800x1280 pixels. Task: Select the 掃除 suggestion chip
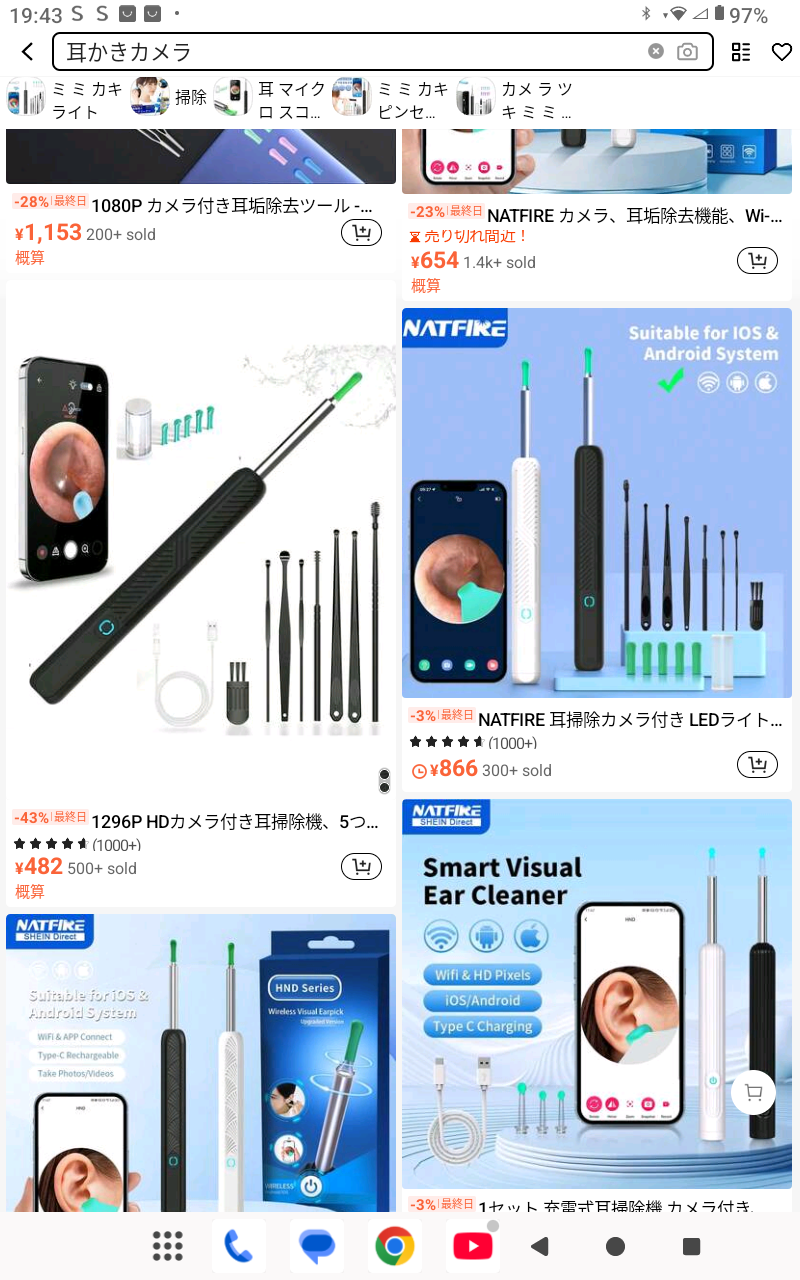point(170,98)
